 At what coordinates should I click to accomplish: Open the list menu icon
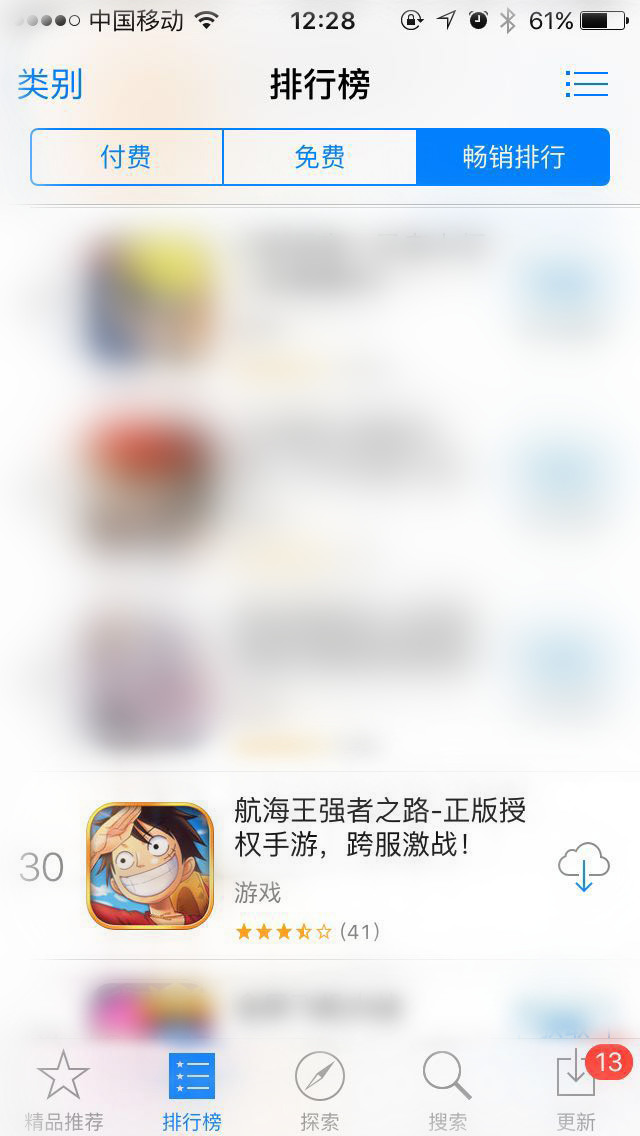[x=586, y=84]
